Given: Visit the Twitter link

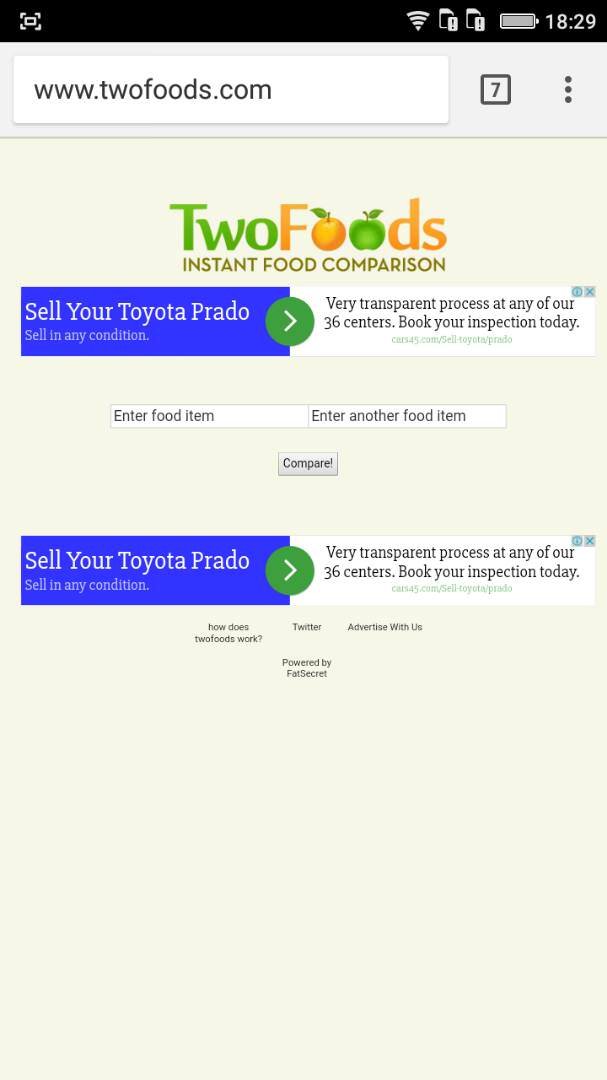Looking at the screenshot, I should pyautogui.click(x=307, y=627).
